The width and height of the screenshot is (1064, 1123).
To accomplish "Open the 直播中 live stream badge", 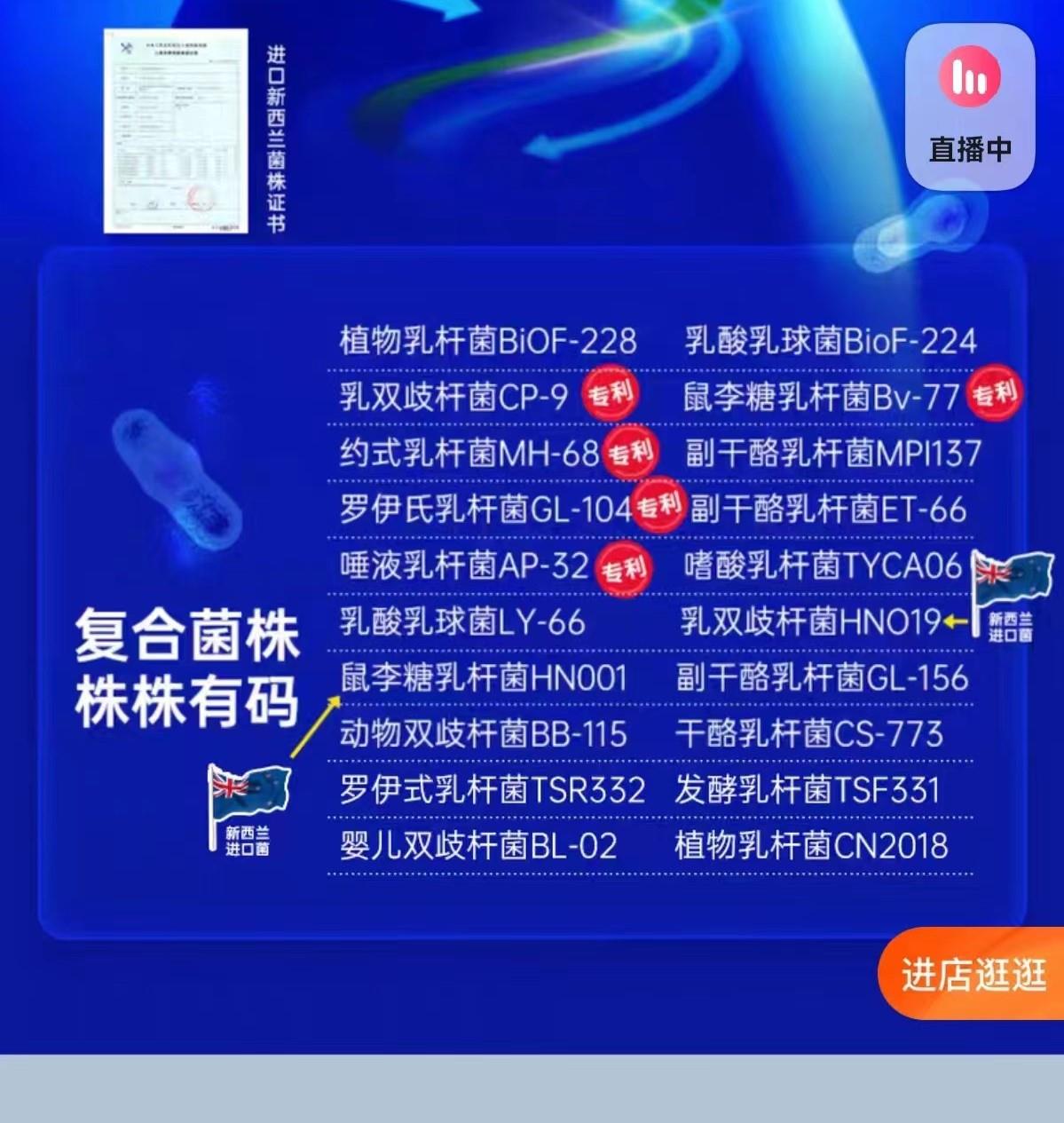I will tap(969, 107).
